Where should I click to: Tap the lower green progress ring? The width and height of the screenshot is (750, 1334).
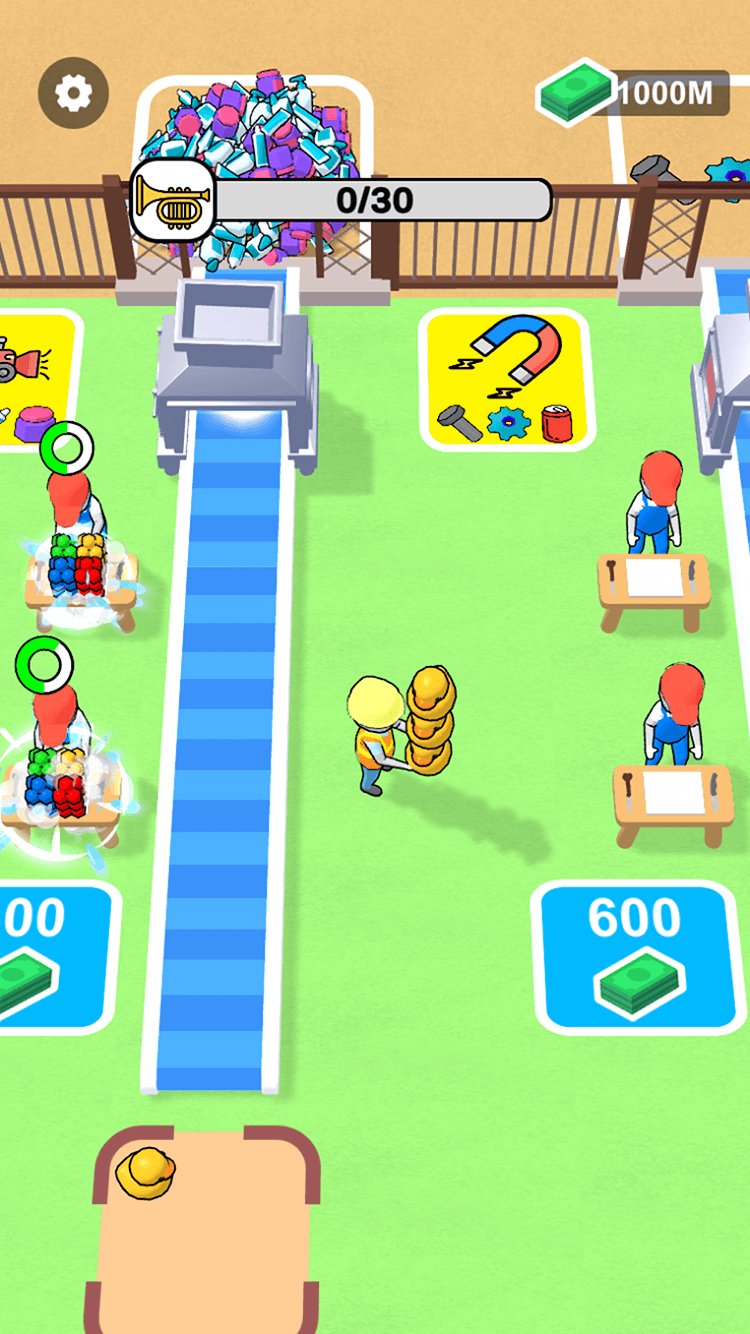tap(42, 661)
